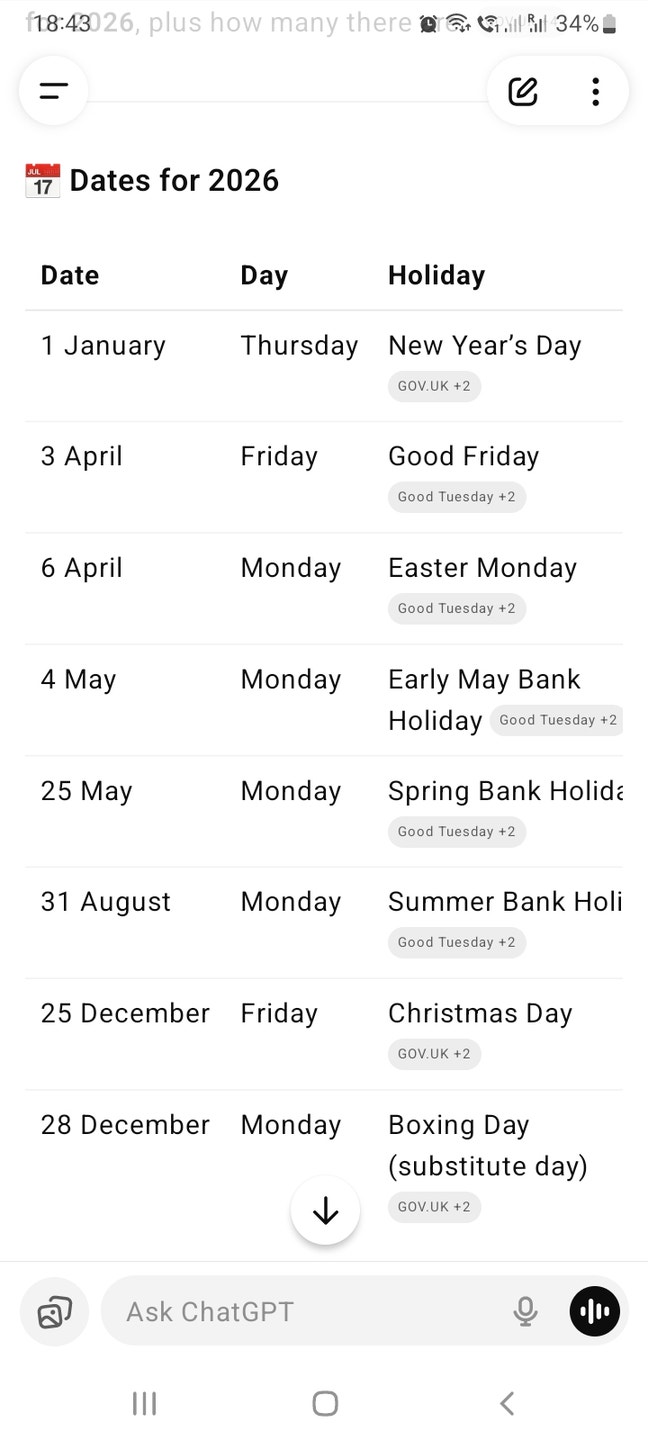Screen dimensions: 648x1440
Task: Open the GOV.UK source chip under New Year's Day
Action: 434,386
